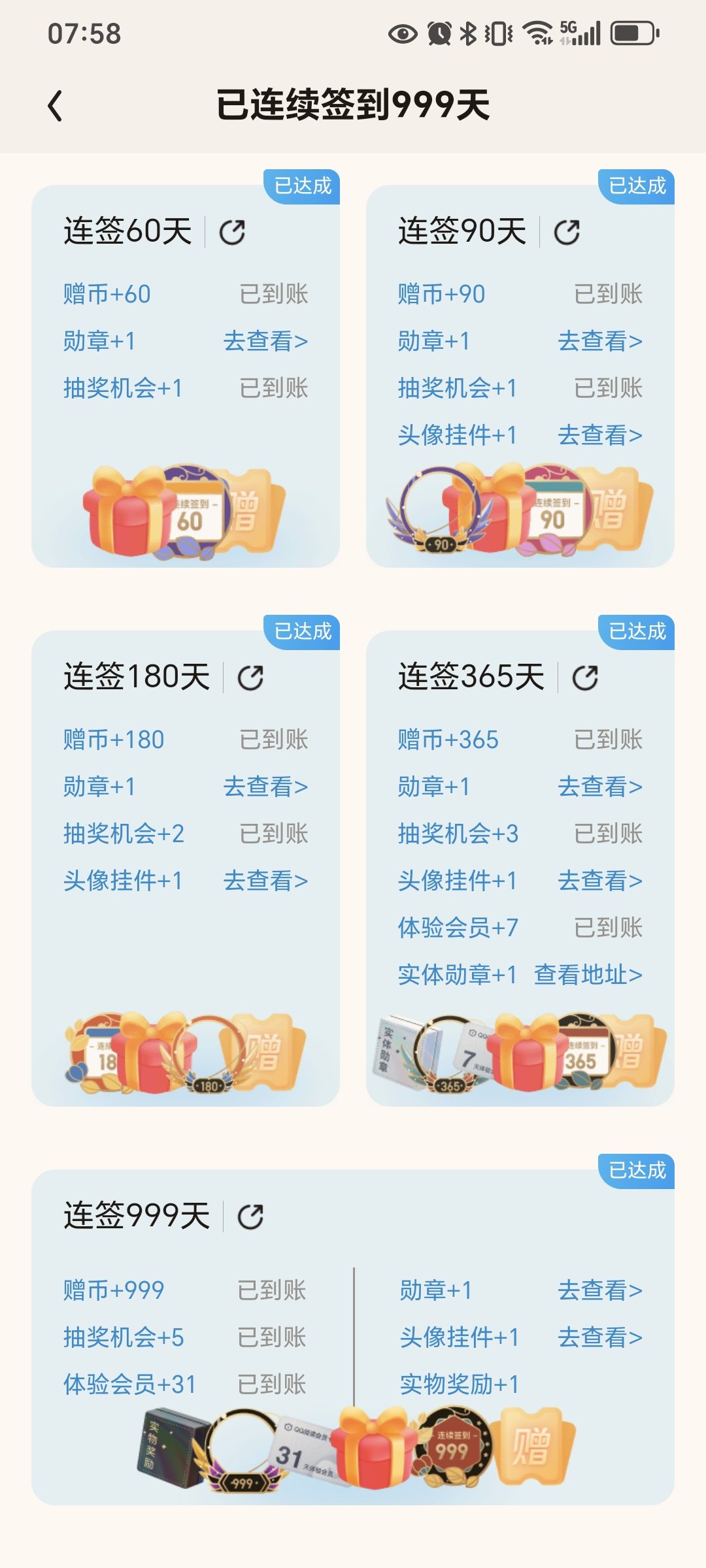This screenshot has width=706, height=1568.
Task: View the 勋章 in the 连签999天 card
Action: (x=600, y=1290)
